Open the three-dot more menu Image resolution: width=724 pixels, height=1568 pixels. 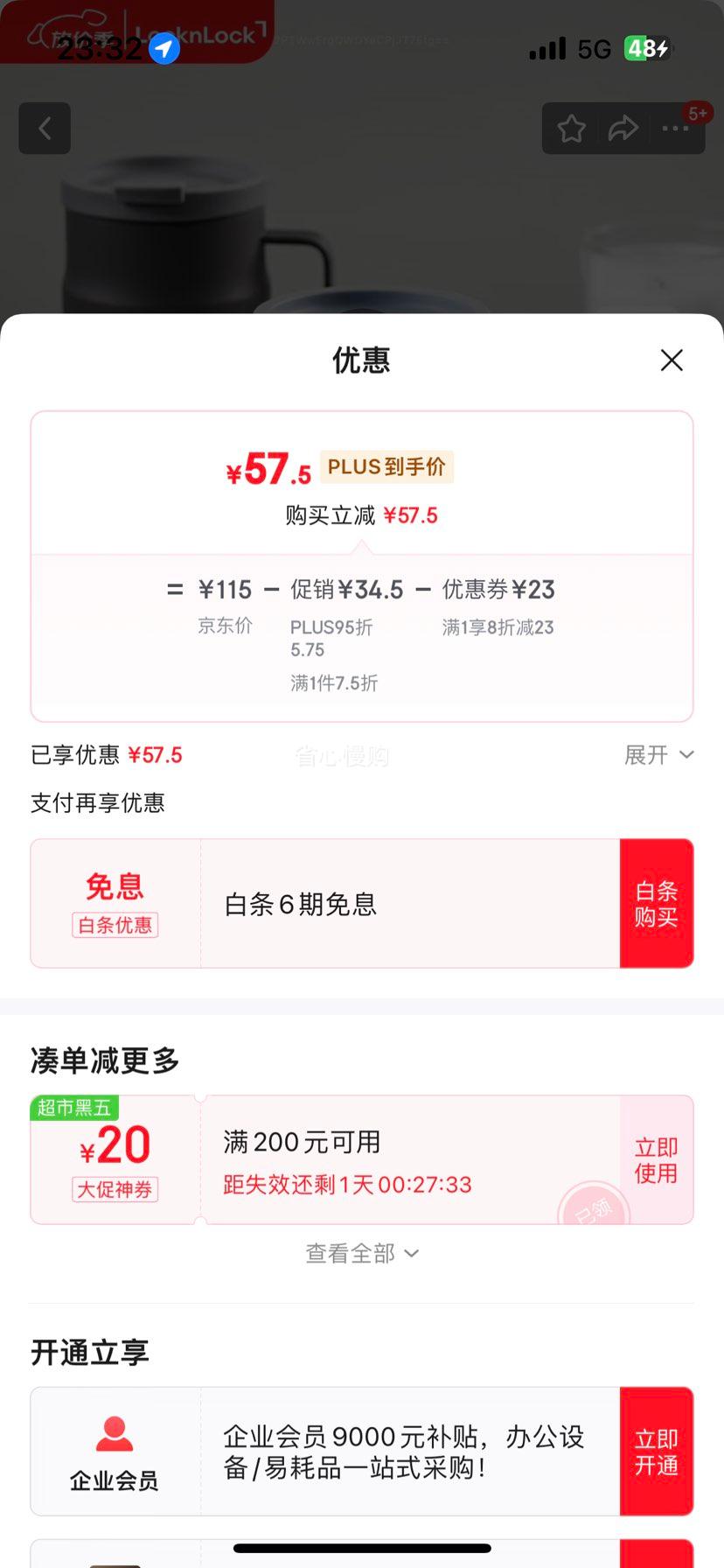pos(675,129)
